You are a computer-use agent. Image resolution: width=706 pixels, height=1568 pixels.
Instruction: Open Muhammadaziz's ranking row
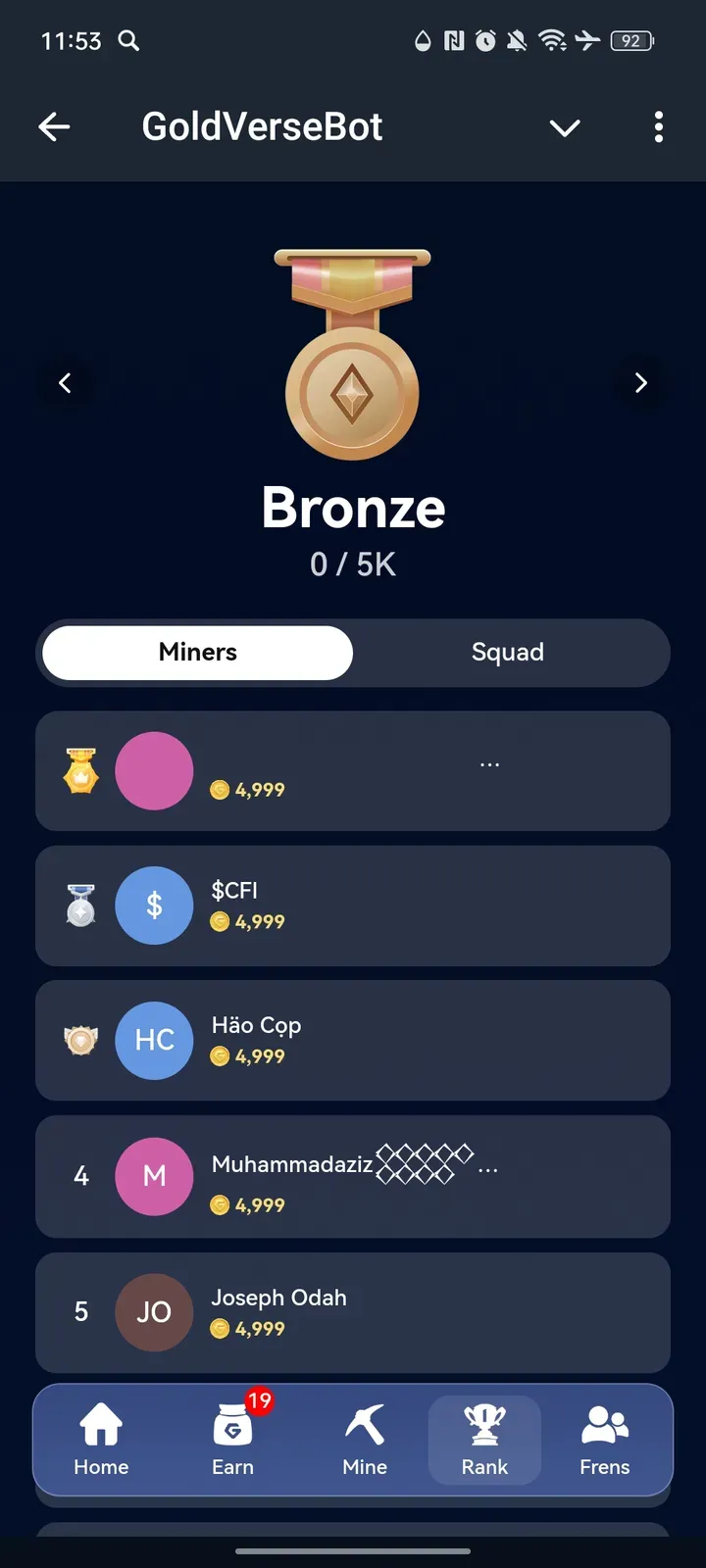(x=353, y=1176)
